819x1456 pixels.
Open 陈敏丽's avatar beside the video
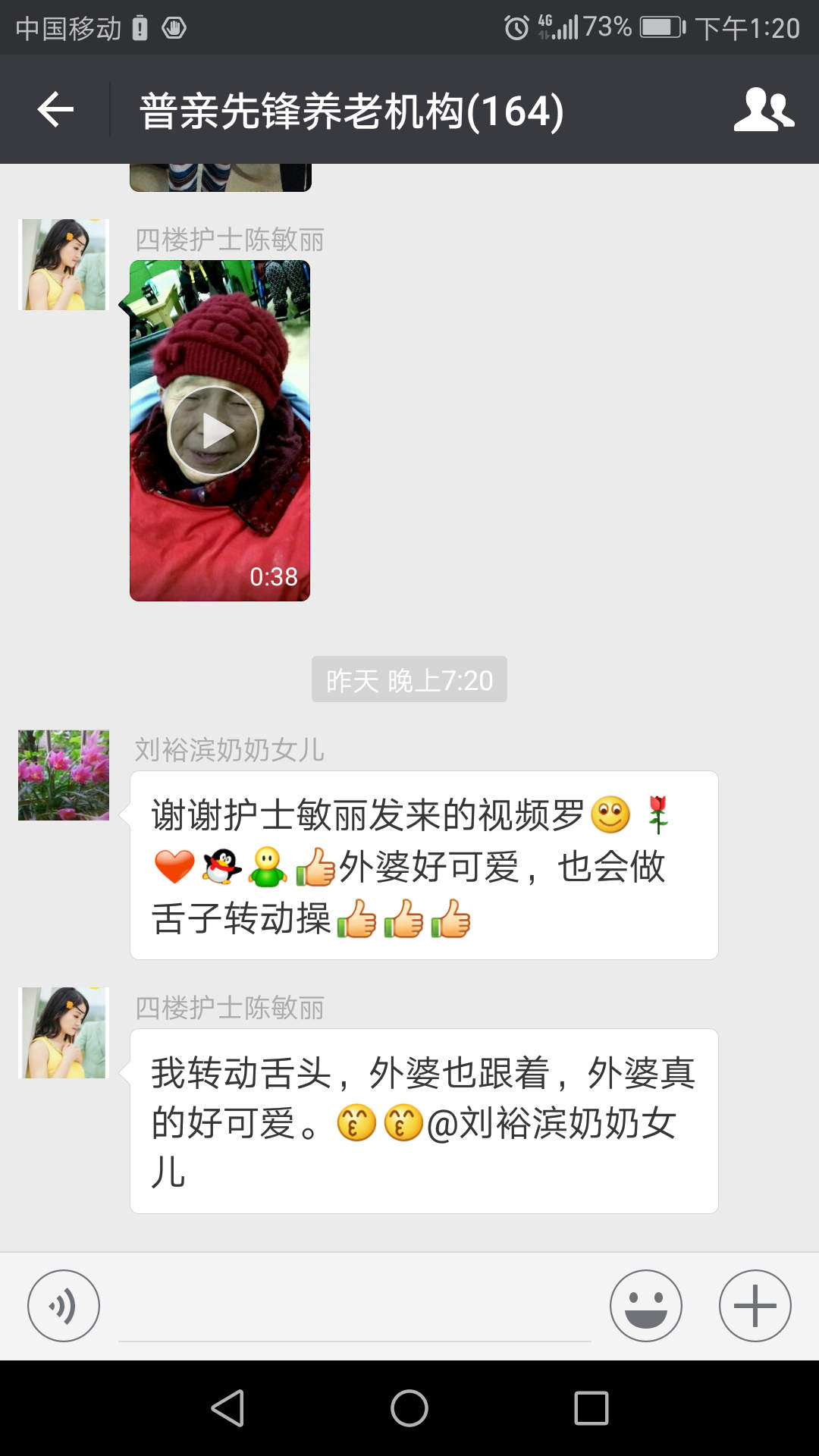(x=64, y=265)
